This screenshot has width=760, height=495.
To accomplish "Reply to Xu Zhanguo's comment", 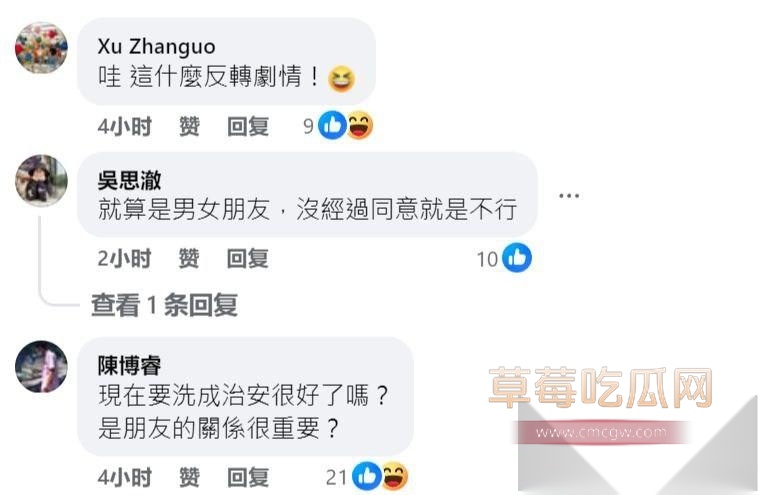I will tap(248, 126).
